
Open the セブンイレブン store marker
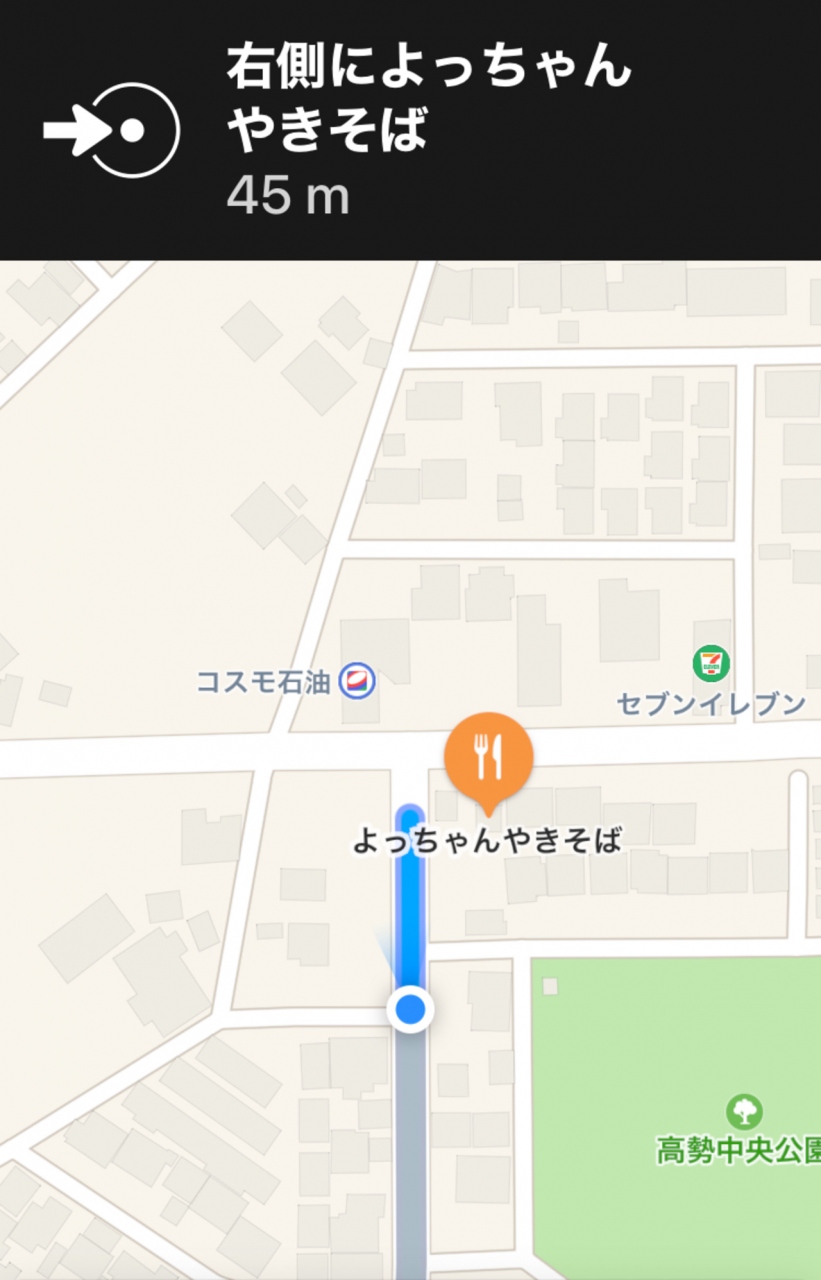coord(711,663)
